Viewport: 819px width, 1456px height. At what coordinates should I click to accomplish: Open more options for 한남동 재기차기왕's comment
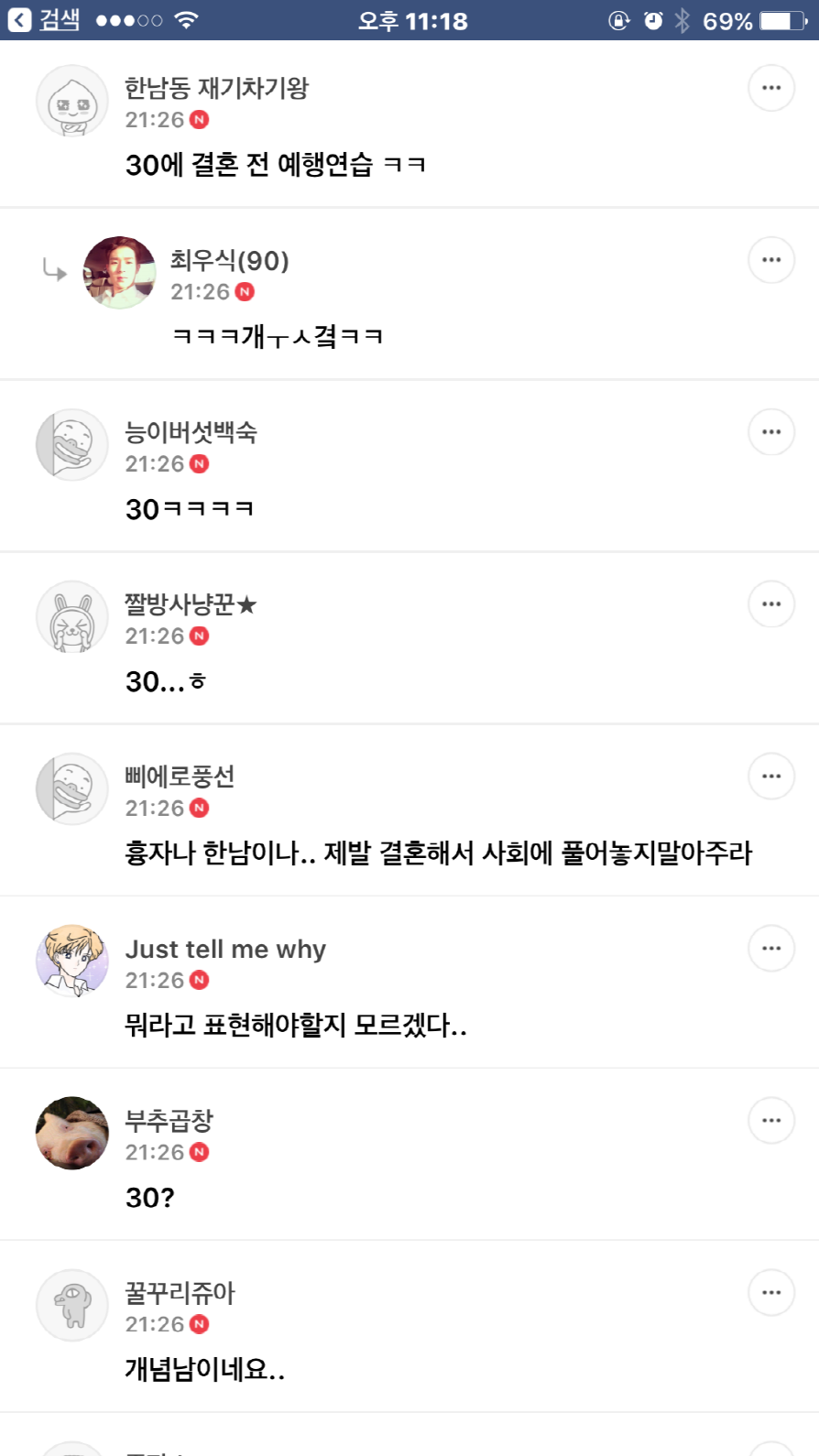(771, 88)
